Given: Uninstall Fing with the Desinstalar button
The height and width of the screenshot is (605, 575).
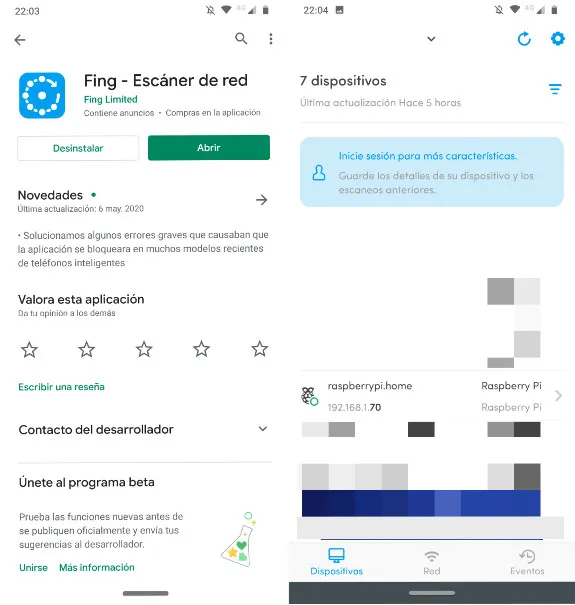Looking at the screenshot, I should click(78, 148).
